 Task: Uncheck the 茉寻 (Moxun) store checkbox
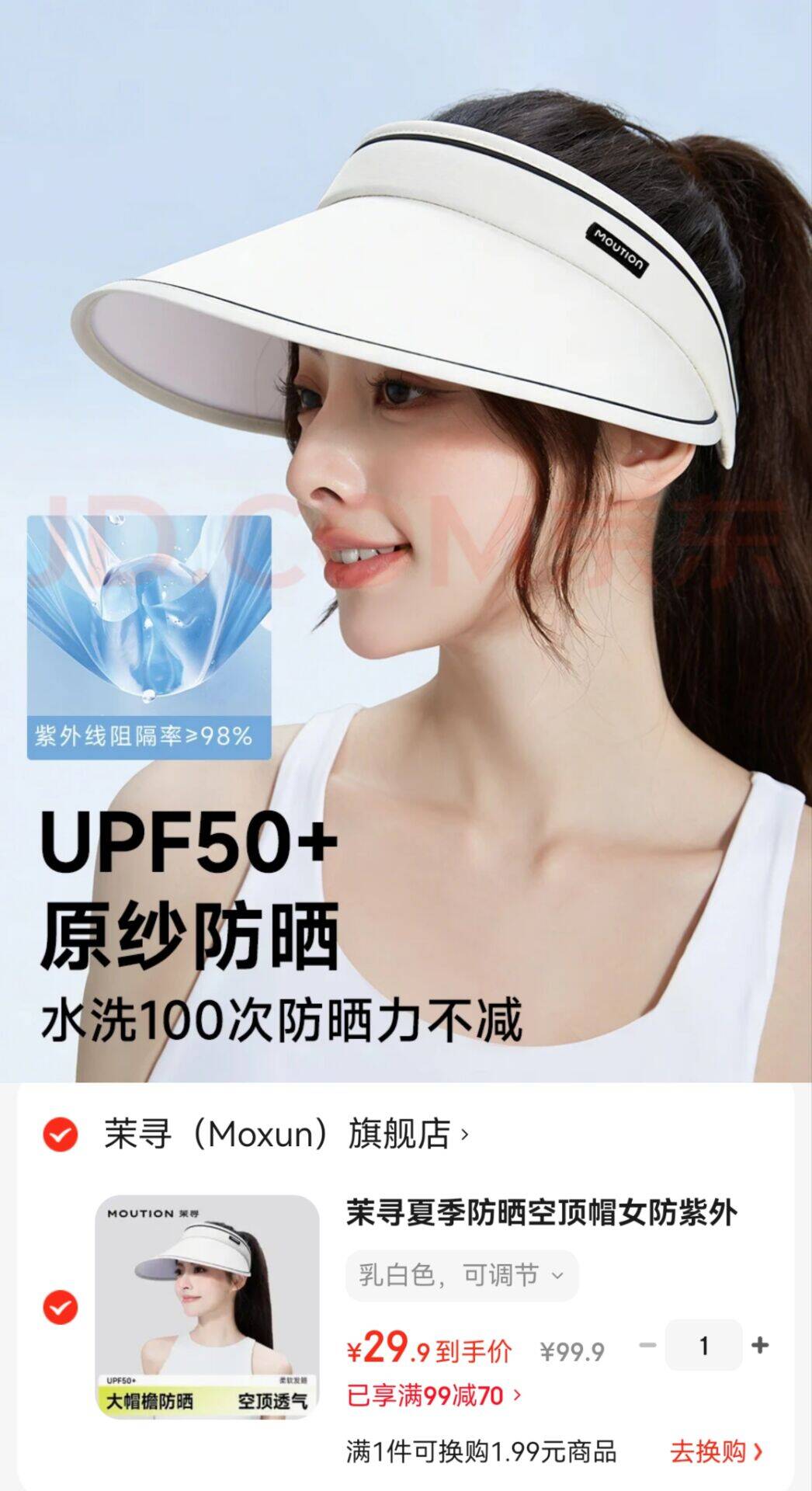coord(60,1135)
